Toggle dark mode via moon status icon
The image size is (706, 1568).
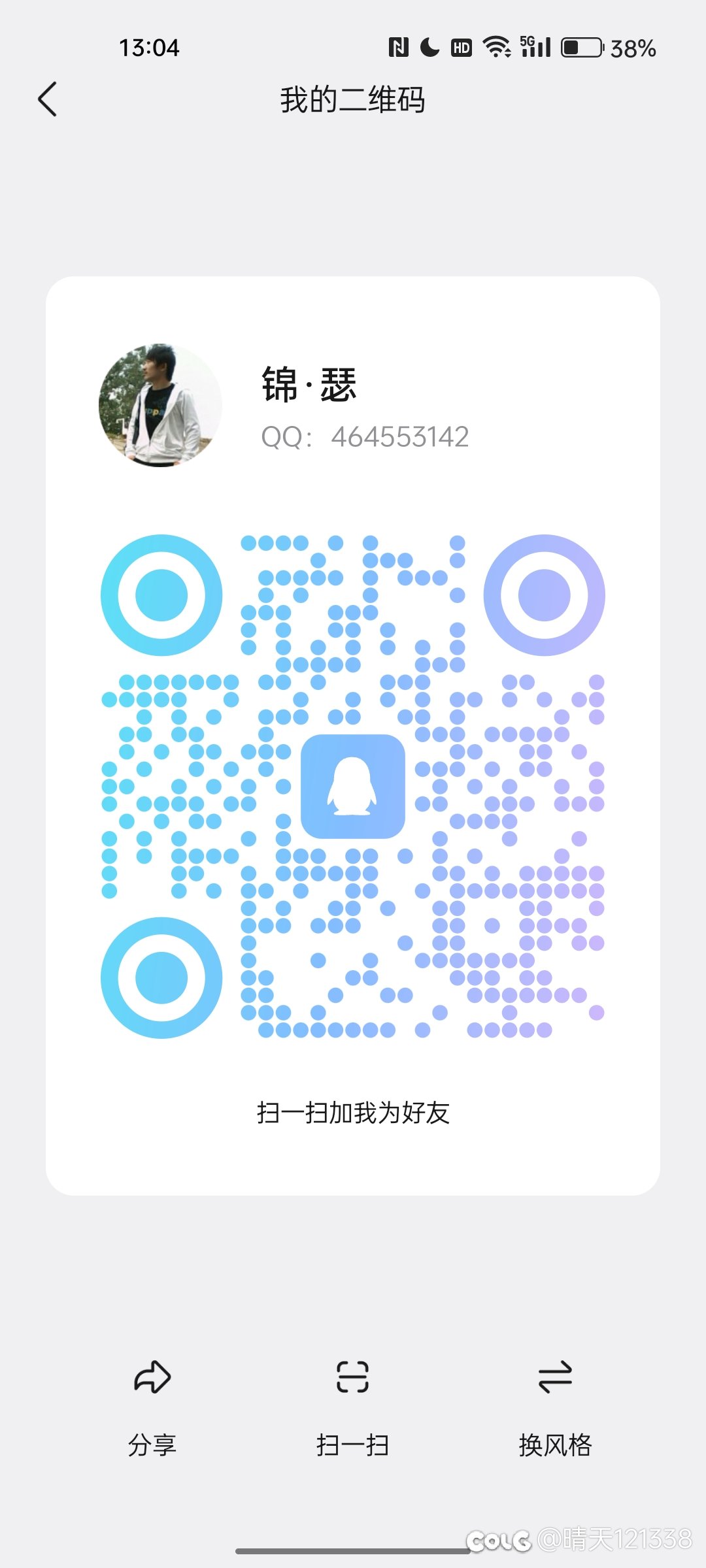click(x=429, y=47)
